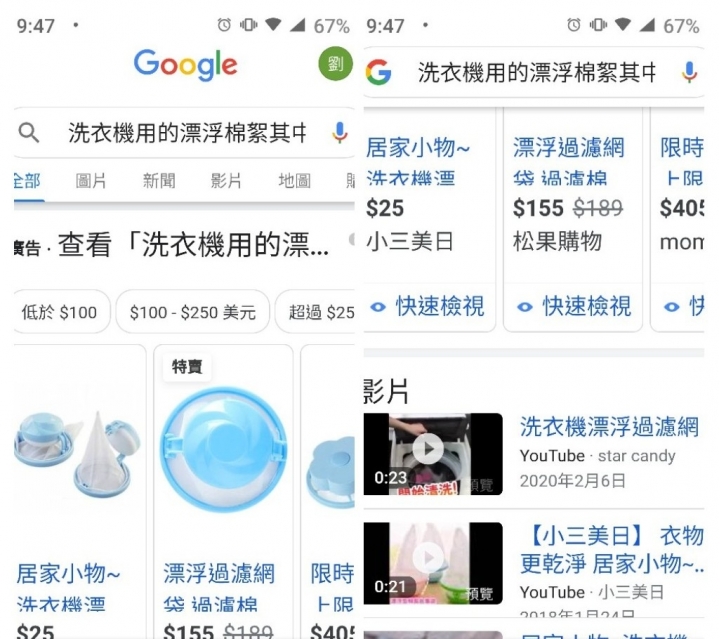This screenshot has height=639, width=720.
Task: Switch to the 圖片 tab
Action: 91,181
